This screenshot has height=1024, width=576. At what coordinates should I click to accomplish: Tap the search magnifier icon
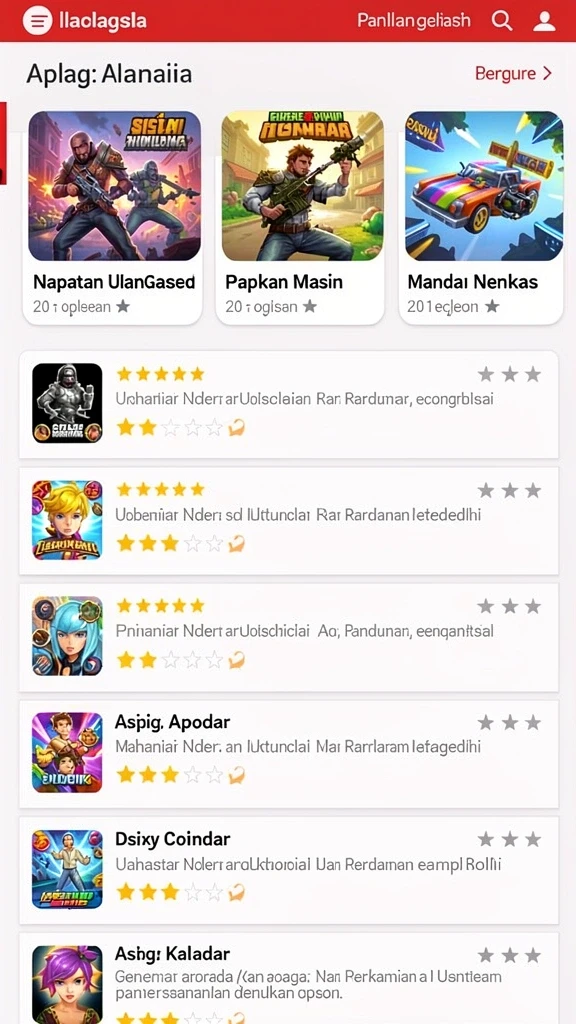click(502, 21)
